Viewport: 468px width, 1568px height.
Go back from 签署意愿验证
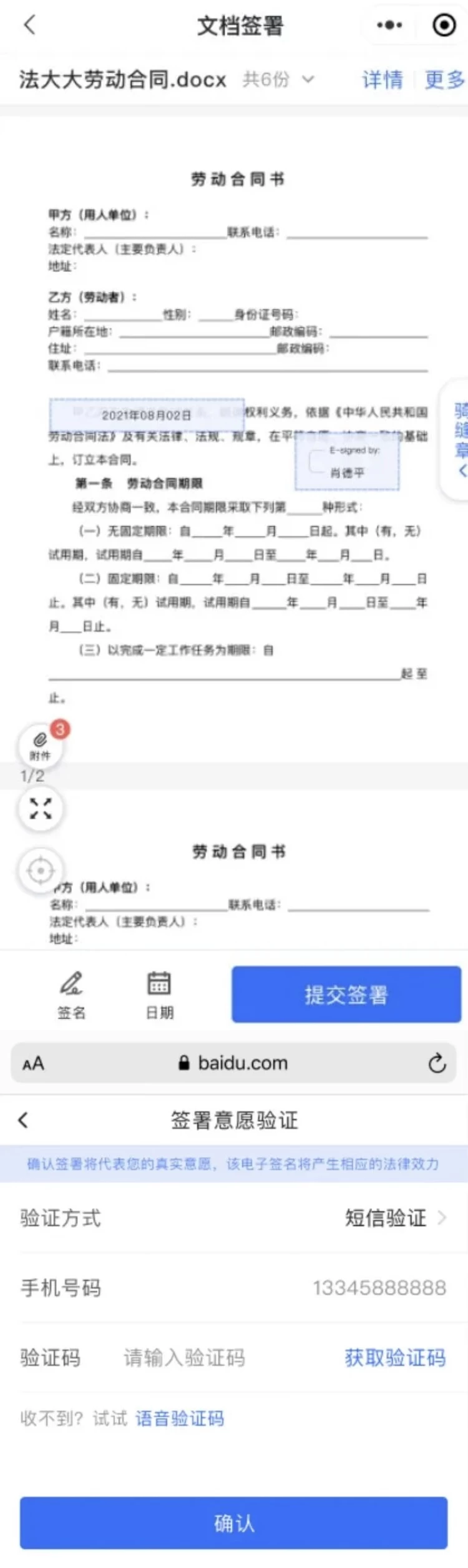pyautogui.click(x=23, y=1120)
